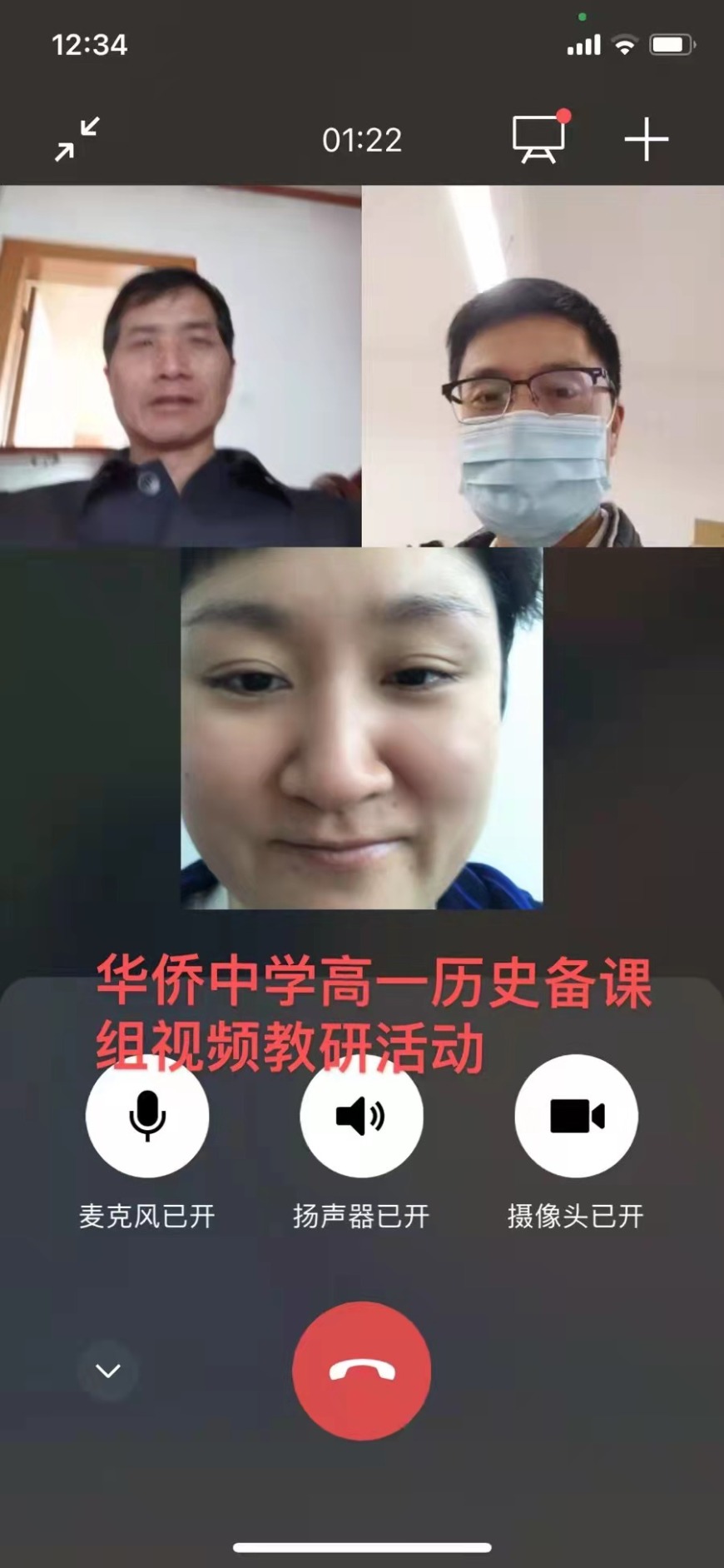Add a participant with the plus icon

647,139
